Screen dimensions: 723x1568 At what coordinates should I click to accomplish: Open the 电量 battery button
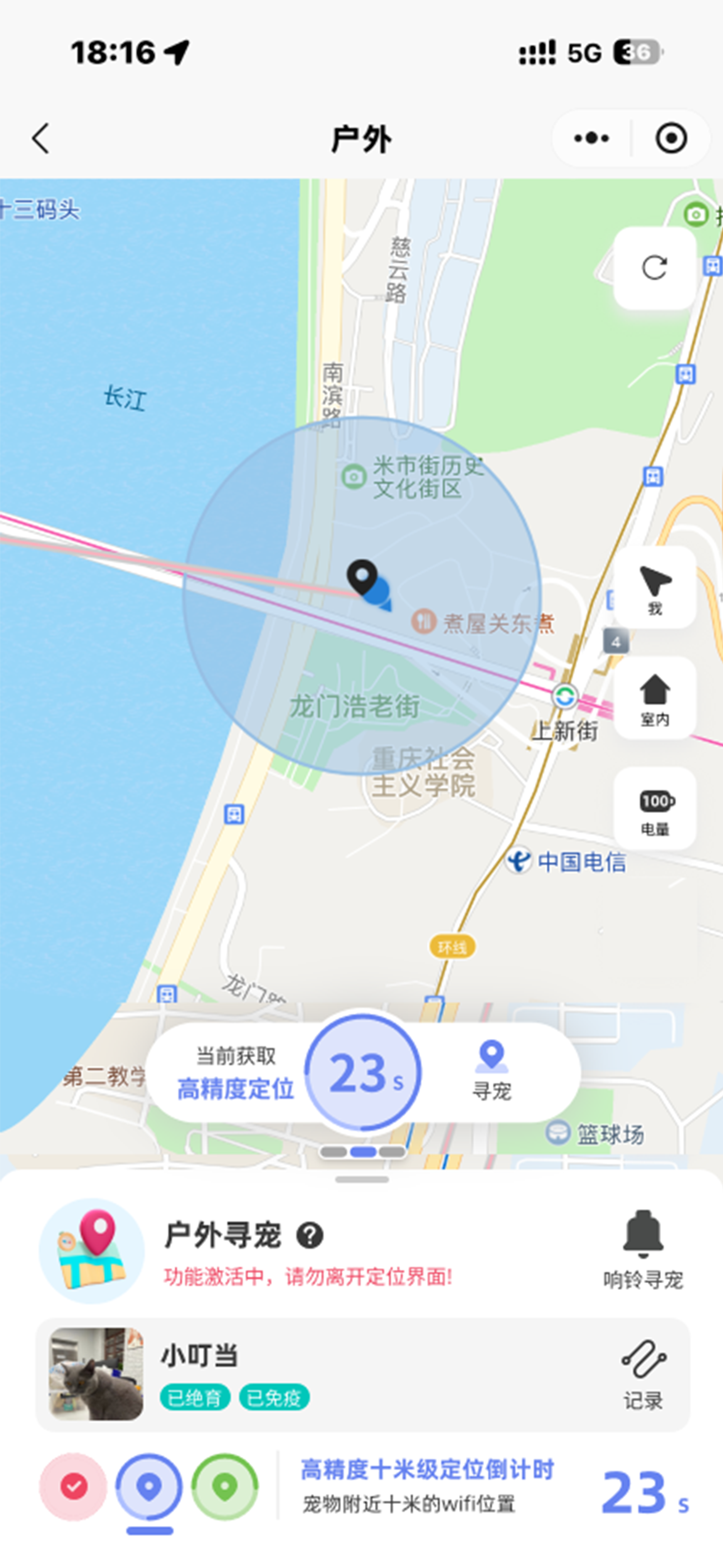(x=654, y=808)
